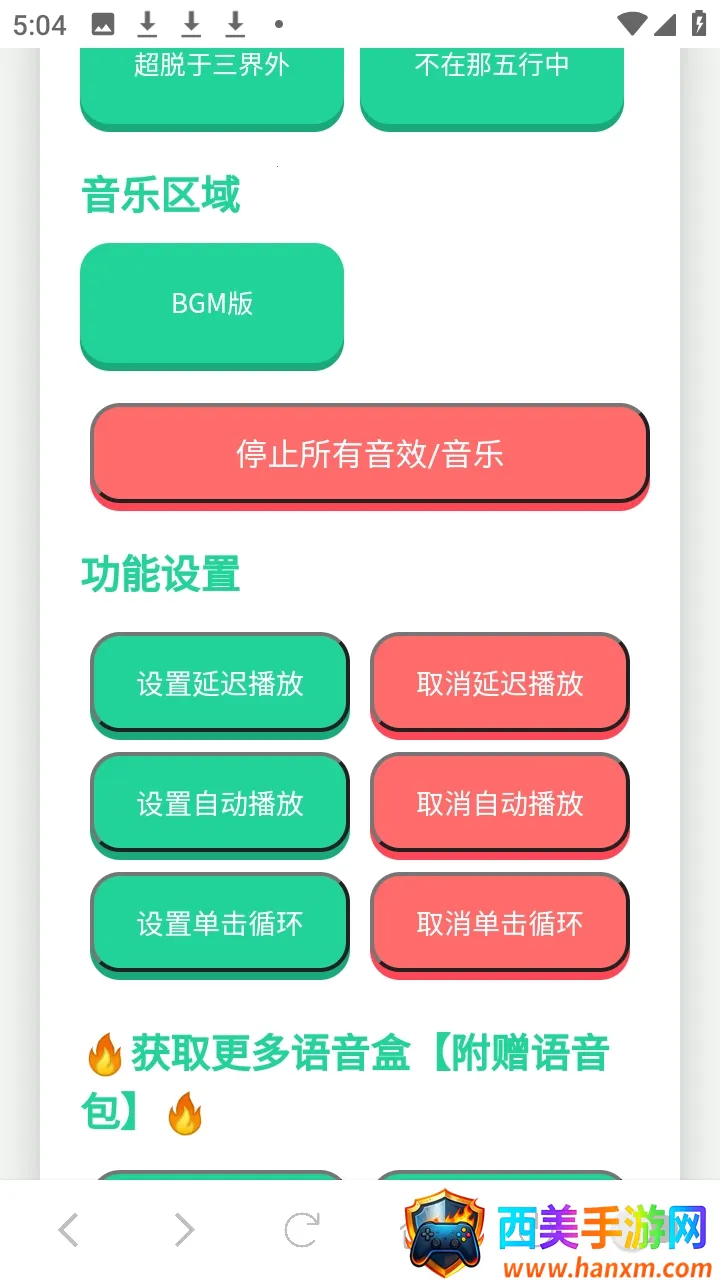Play the 不在那五行中 sound
The width and height of the screenshot is (720, 1280).
pos(491,82)
